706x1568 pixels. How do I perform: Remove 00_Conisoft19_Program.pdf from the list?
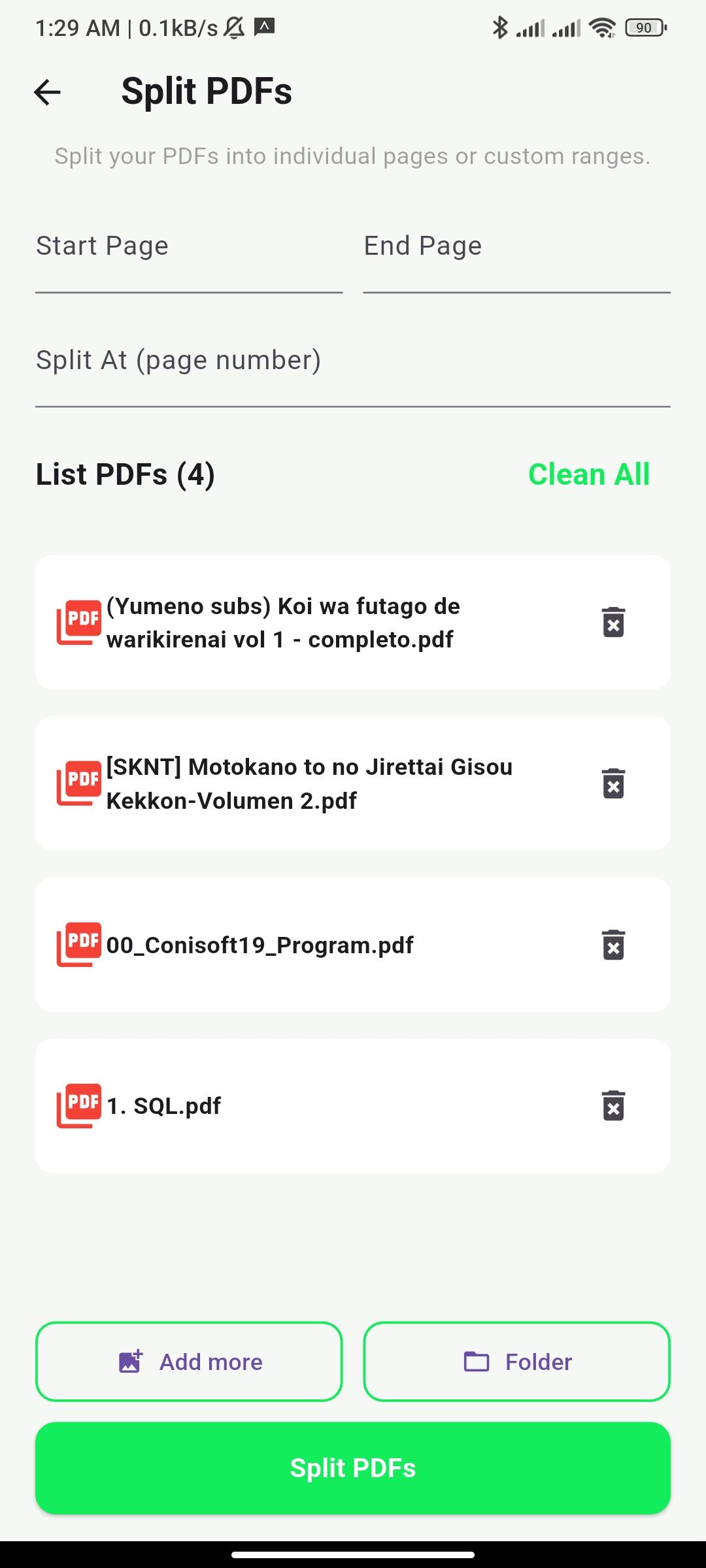613,945
